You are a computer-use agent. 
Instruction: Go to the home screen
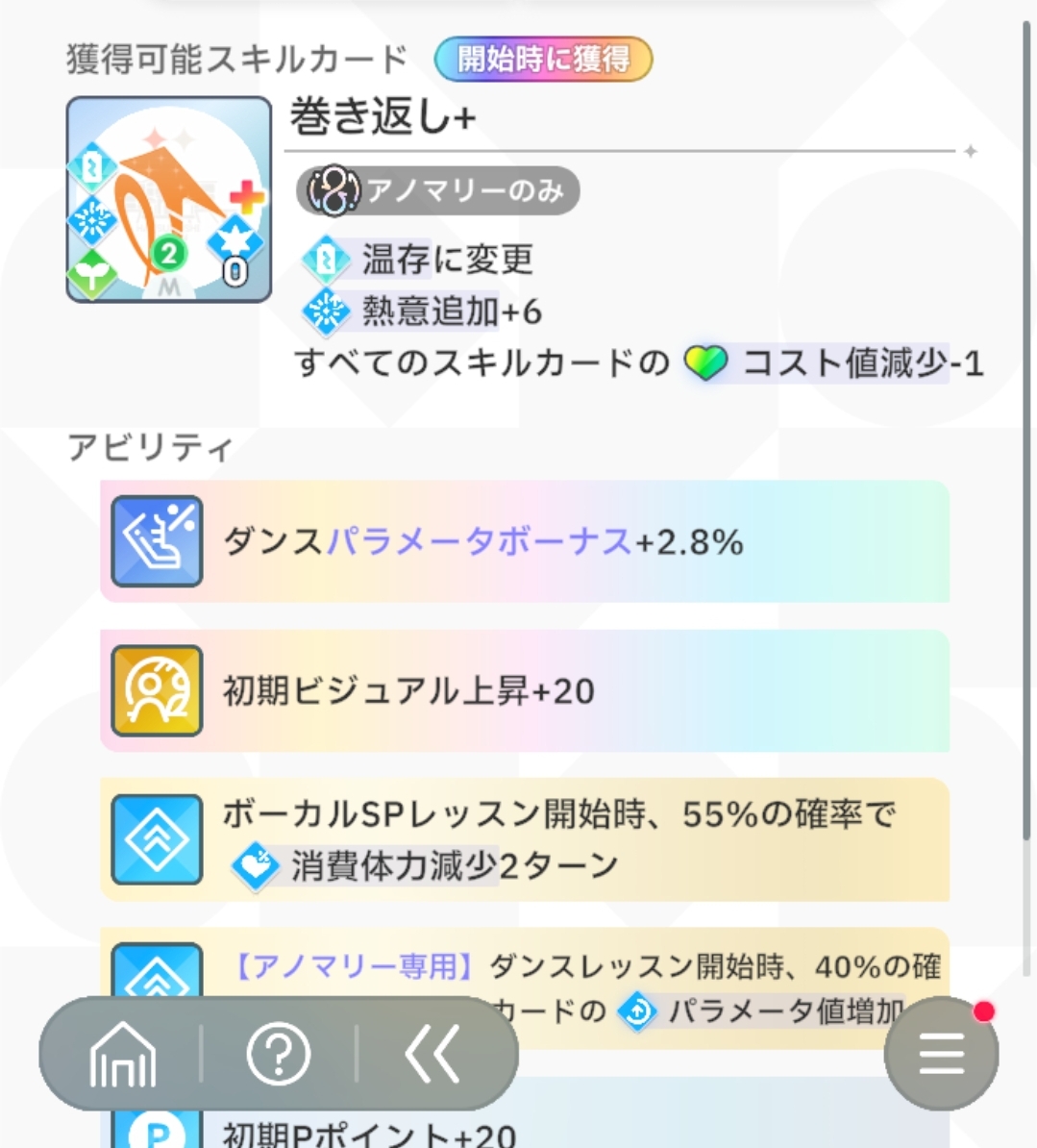pyautogui.click(x=121, y=1054)
